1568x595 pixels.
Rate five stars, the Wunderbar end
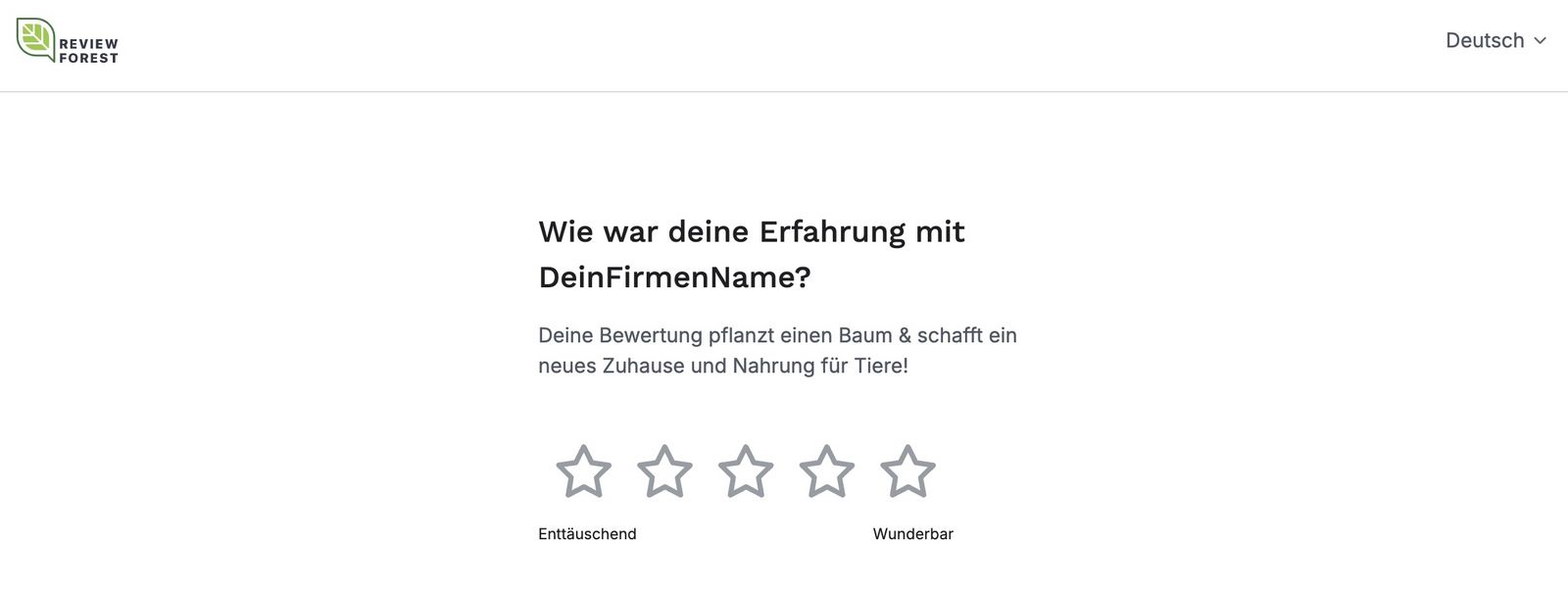pos(908,471)
